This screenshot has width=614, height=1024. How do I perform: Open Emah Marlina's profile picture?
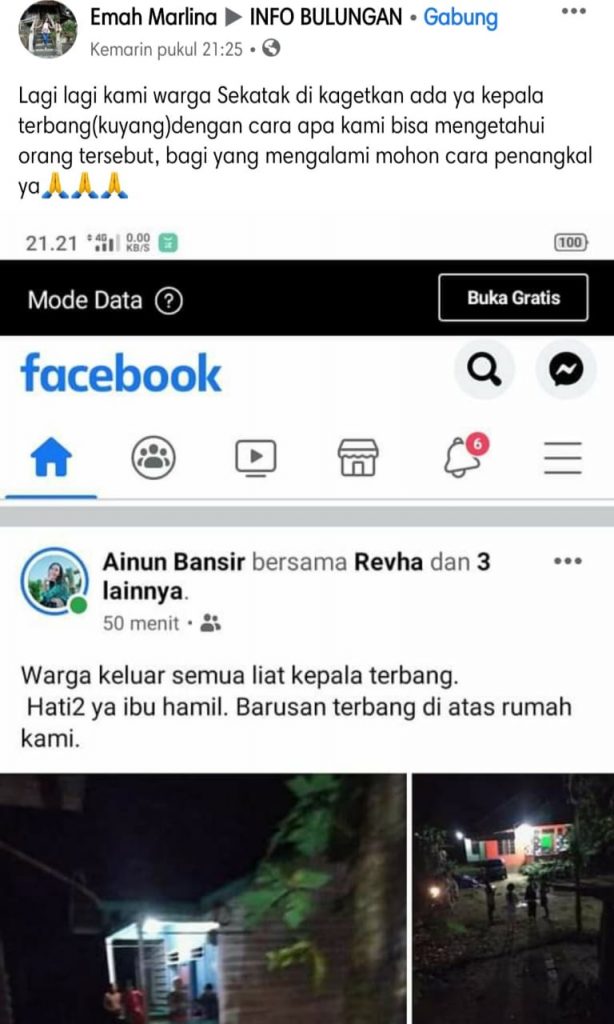click(47, 29)
